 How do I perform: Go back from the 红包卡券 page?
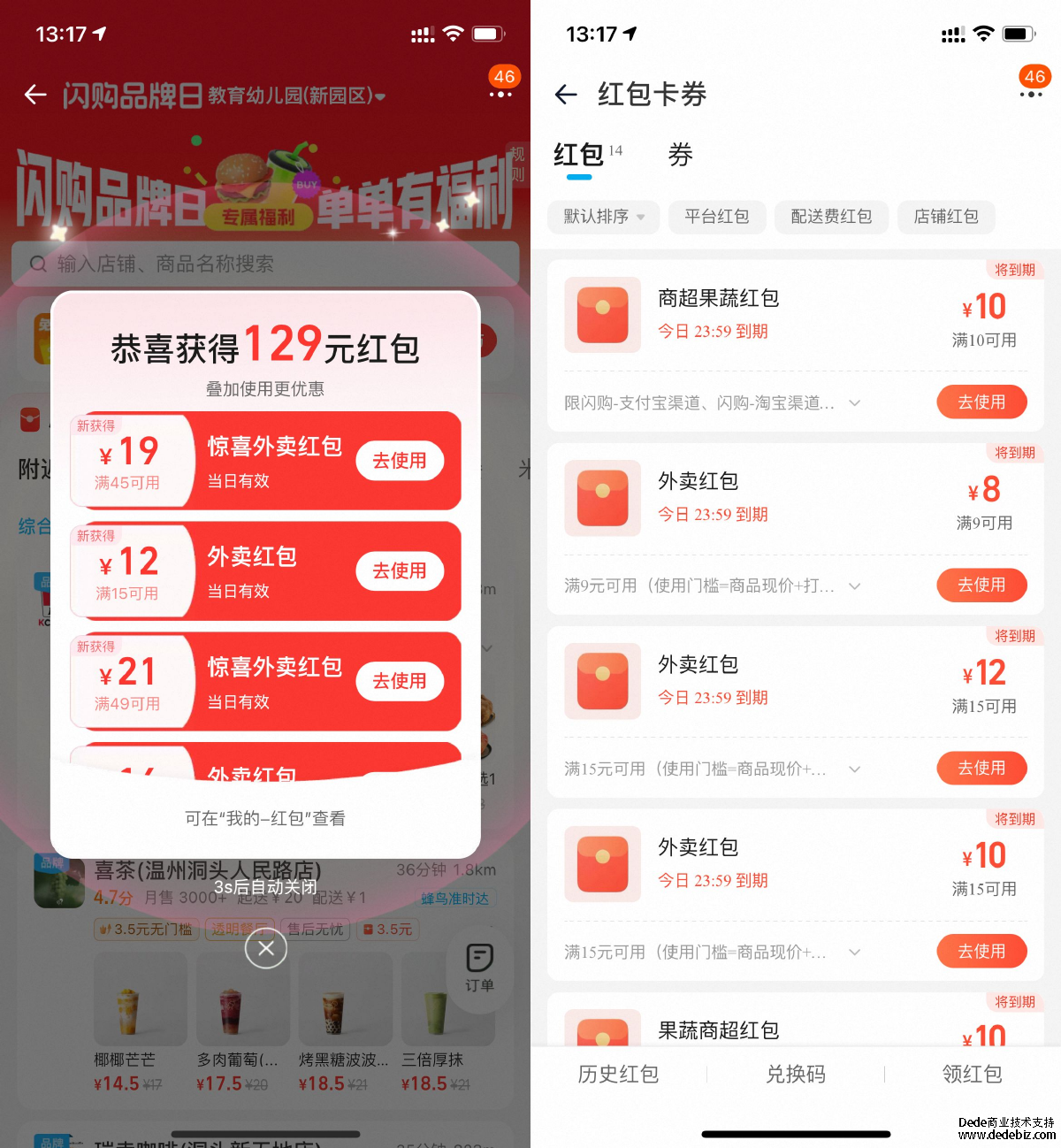(566, 95)
